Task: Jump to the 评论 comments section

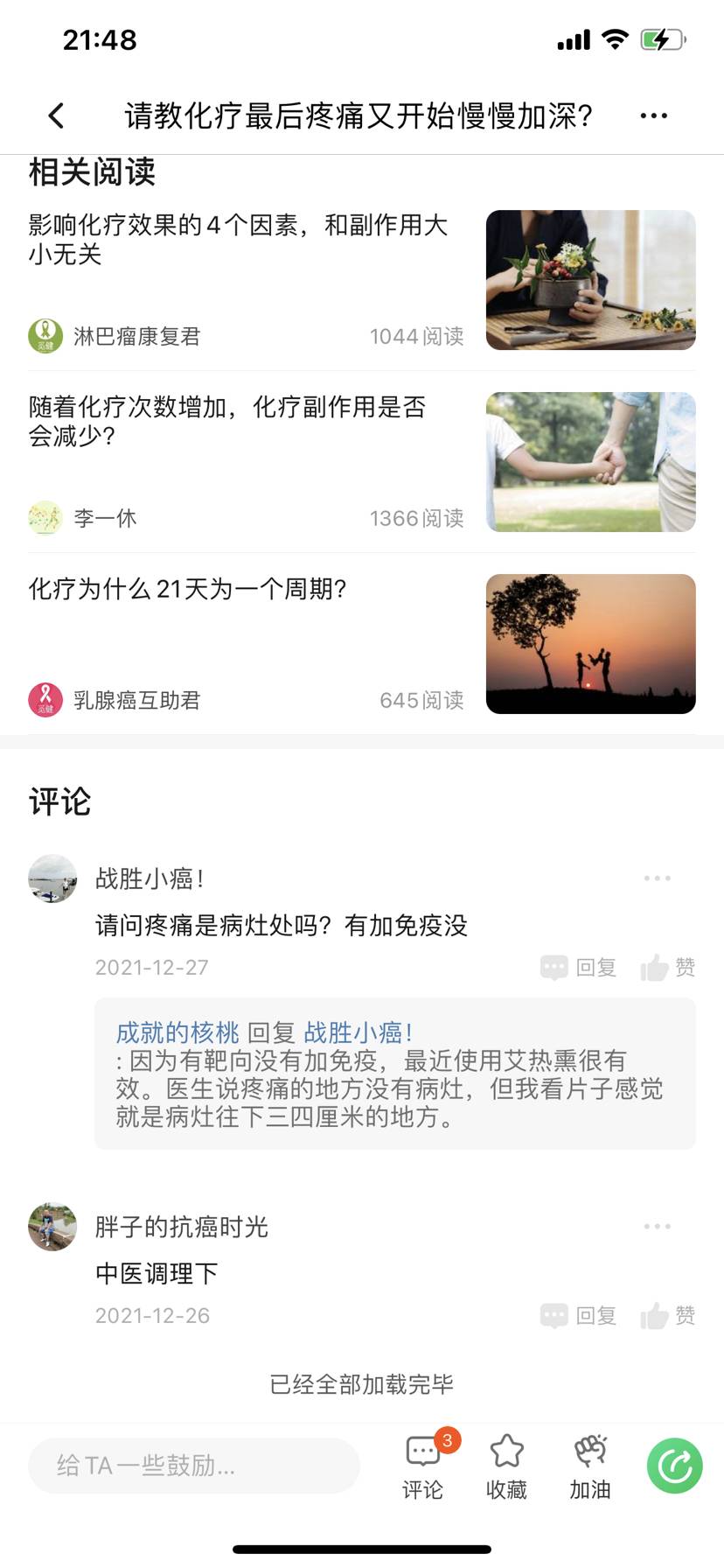Action: [x=423, y=1465]
